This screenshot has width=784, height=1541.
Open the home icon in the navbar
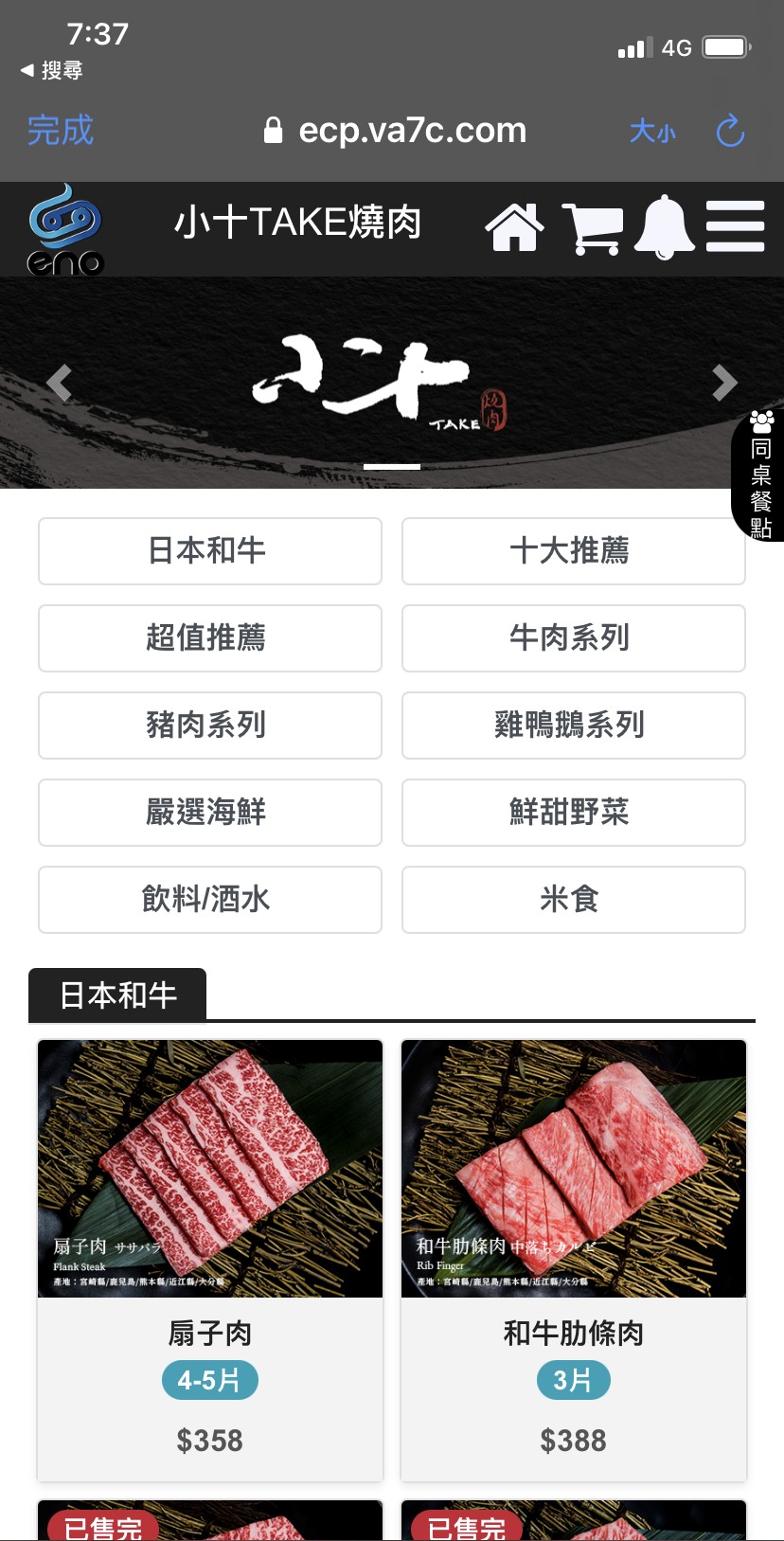pyautogui.click(x=514, y=227)
